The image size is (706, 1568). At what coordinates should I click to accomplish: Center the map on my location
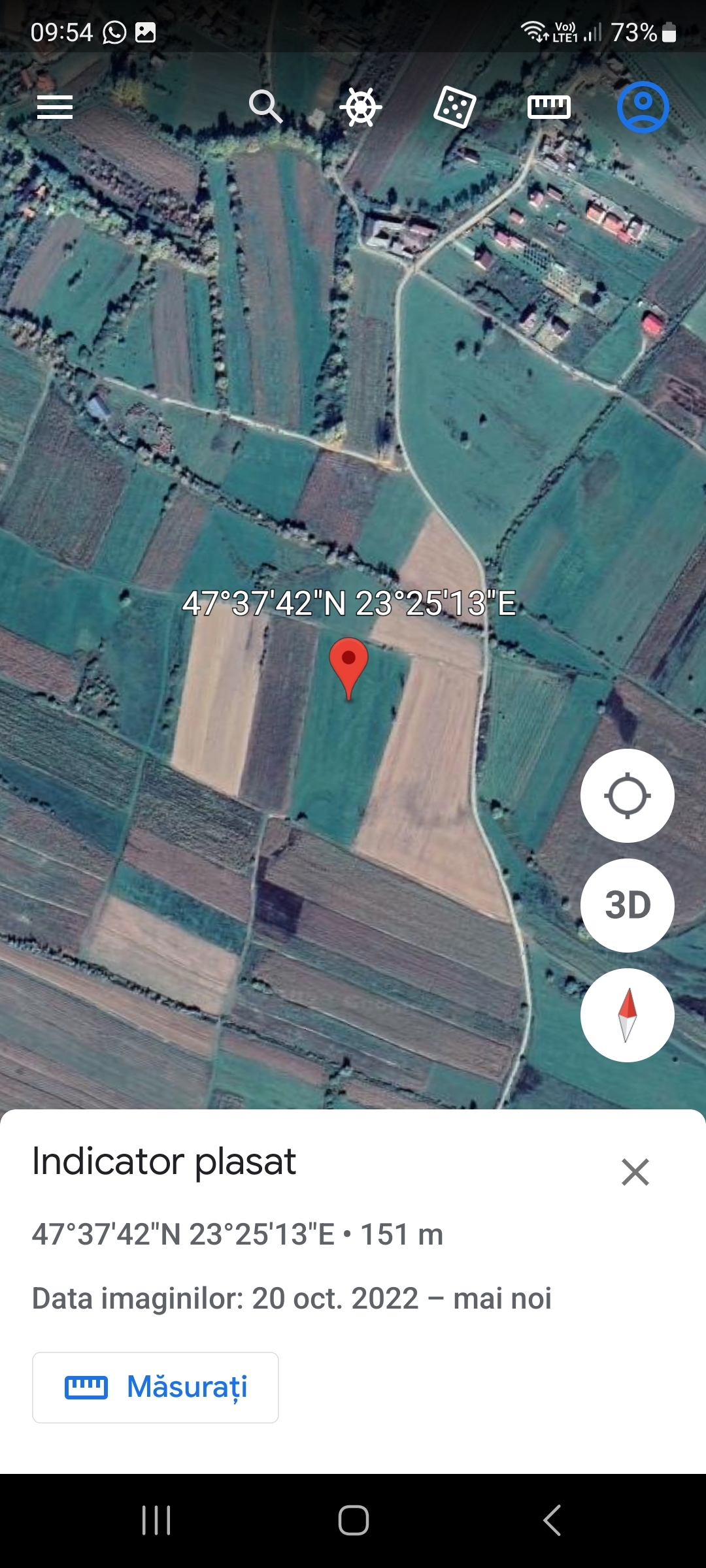click(628, 796)
